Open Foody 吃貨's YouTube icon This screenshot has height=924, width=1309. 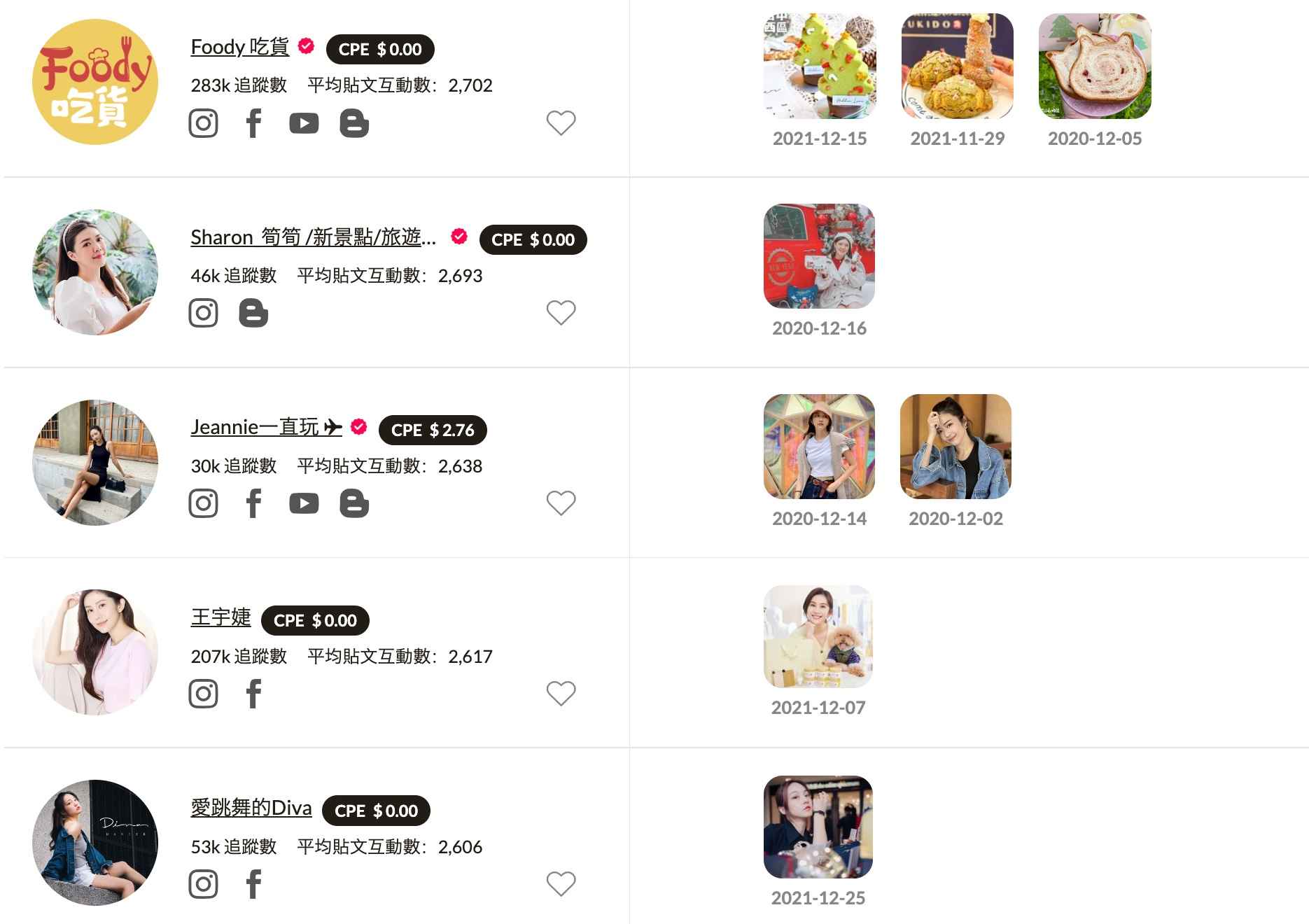tap(304, 124)
